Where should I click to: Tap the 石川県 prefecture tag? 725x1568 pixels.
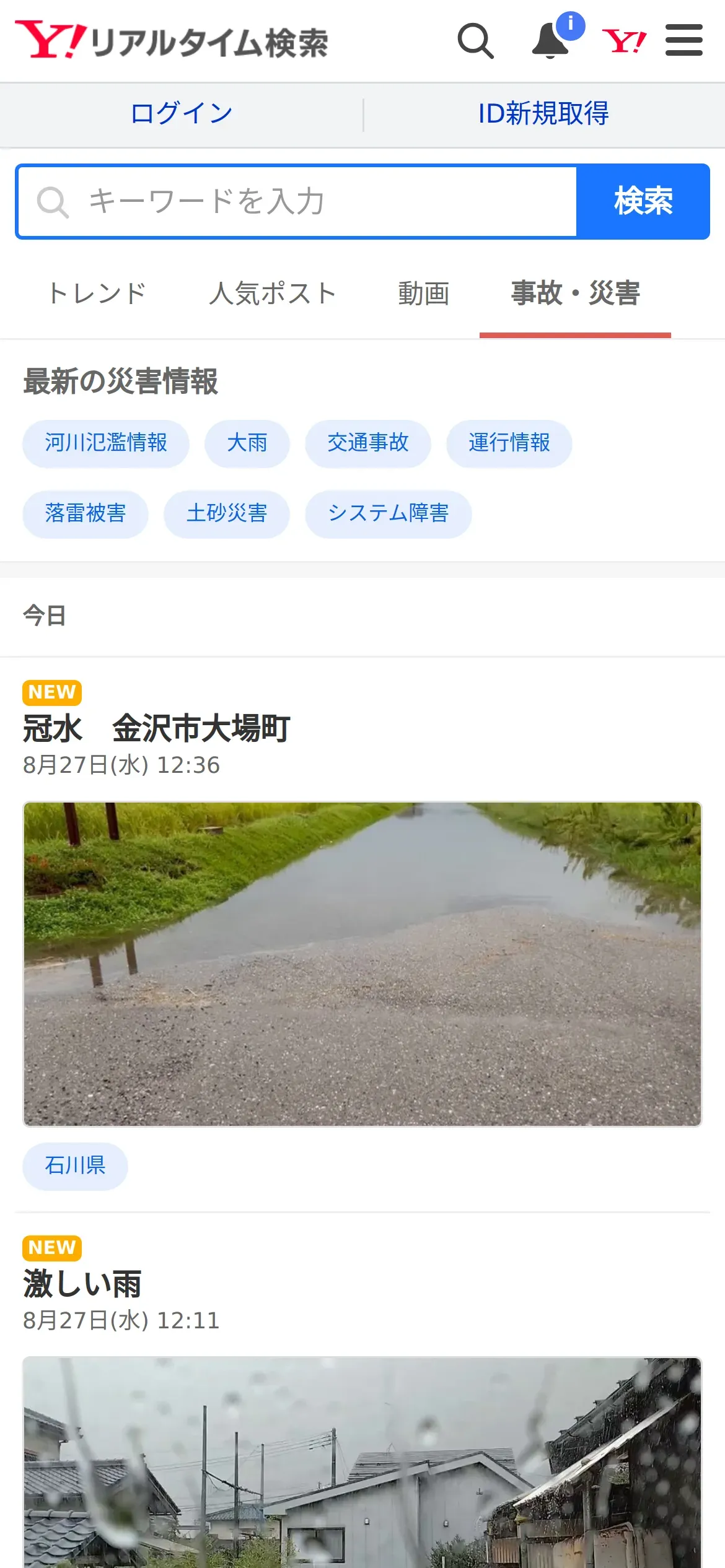coord(75,1166)
